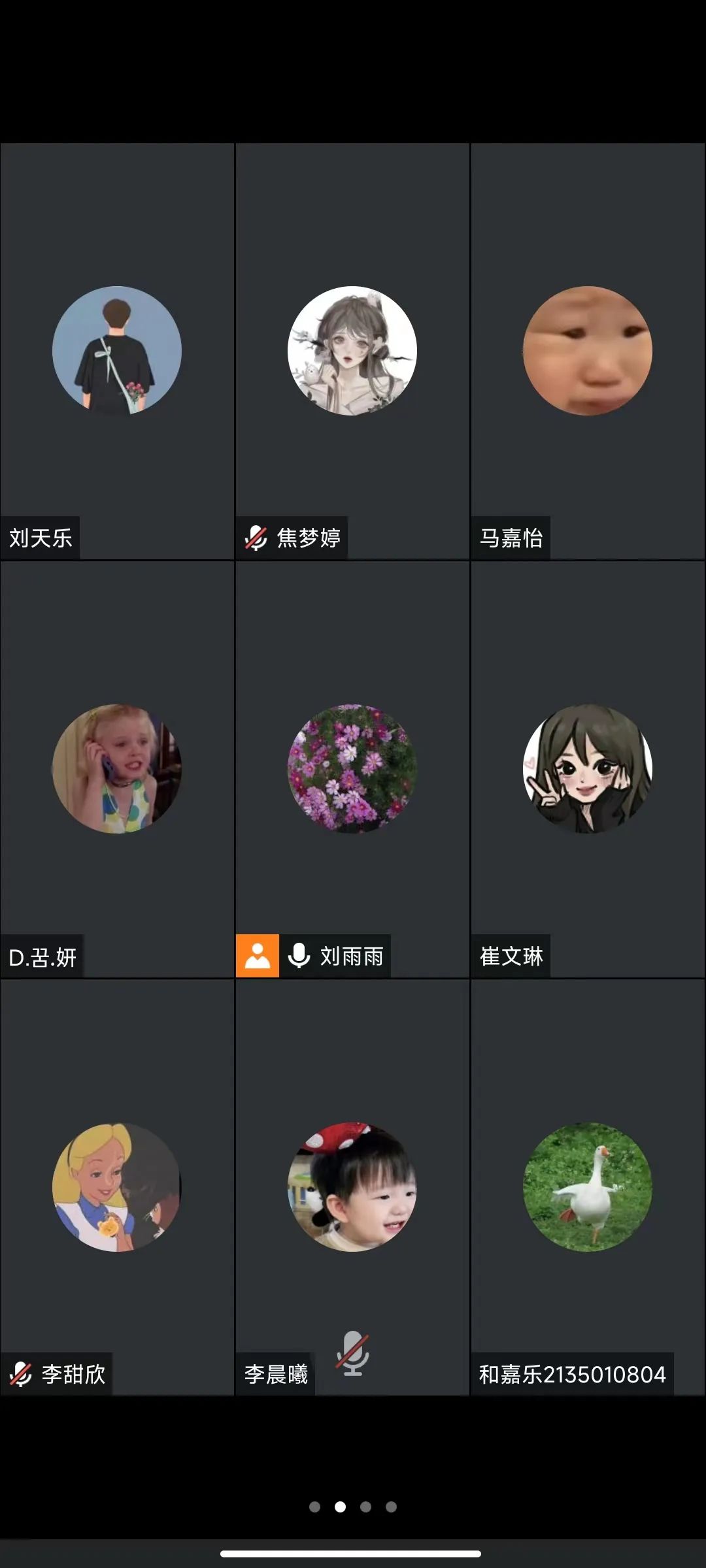The width and height of the screenshot is (706, 1568).
Task: Open 马嘉怡's participant tile
Action: 588,351
